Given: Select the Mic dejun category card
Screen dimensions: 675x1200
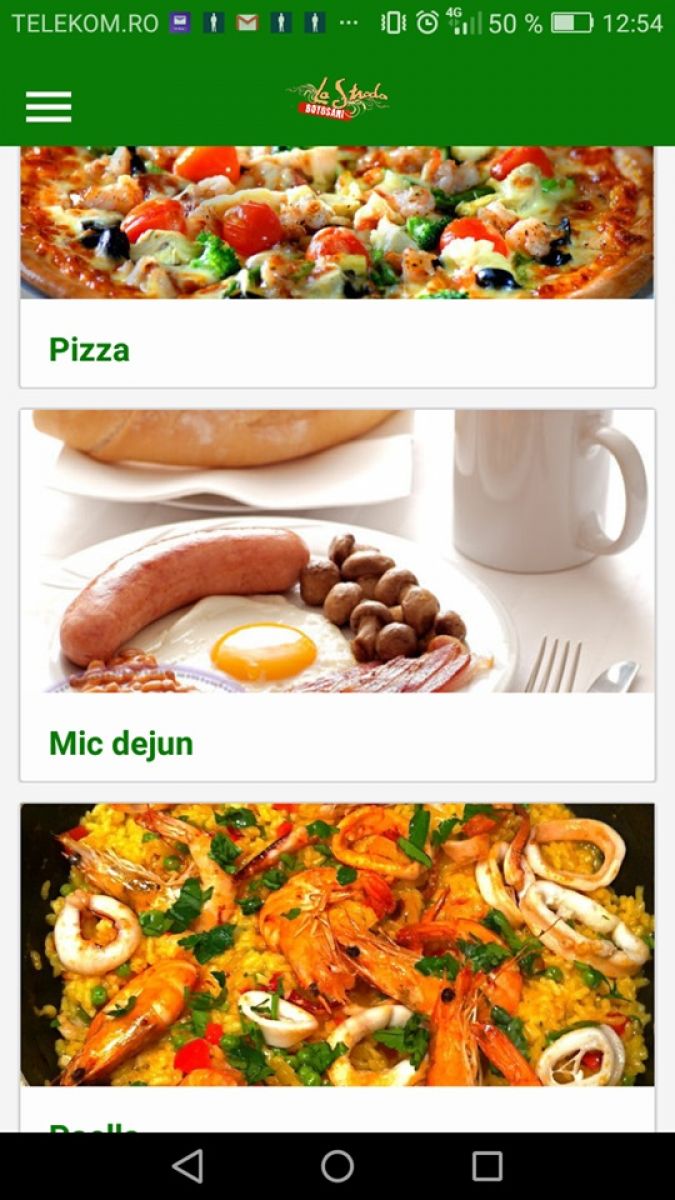Looking at the screenshot, I should [337, 595].
